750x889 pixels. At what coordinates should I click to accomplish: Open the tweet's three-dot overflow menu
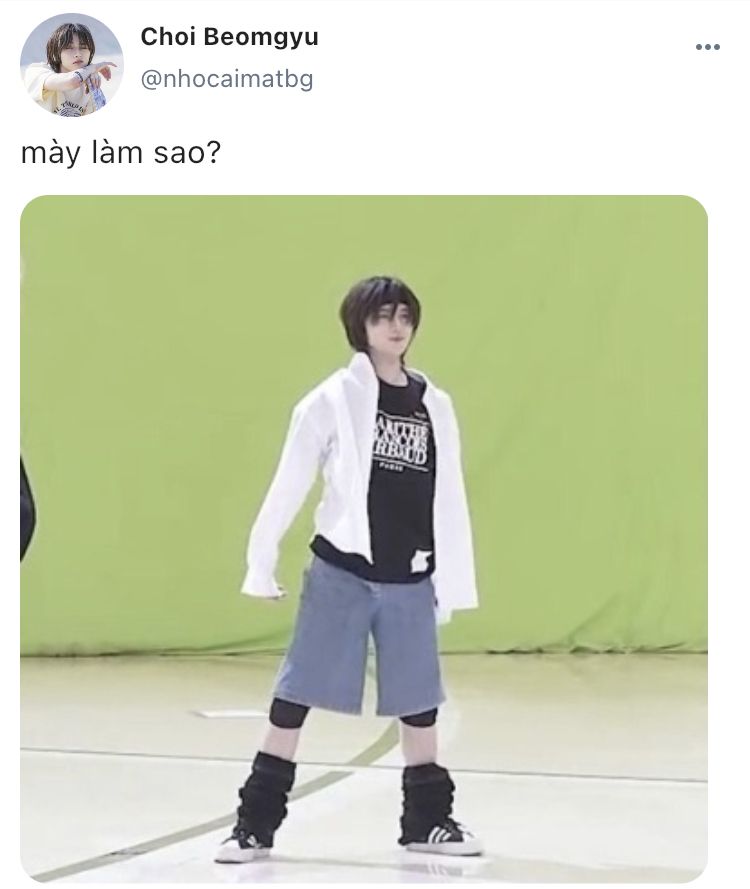(707, 47)
